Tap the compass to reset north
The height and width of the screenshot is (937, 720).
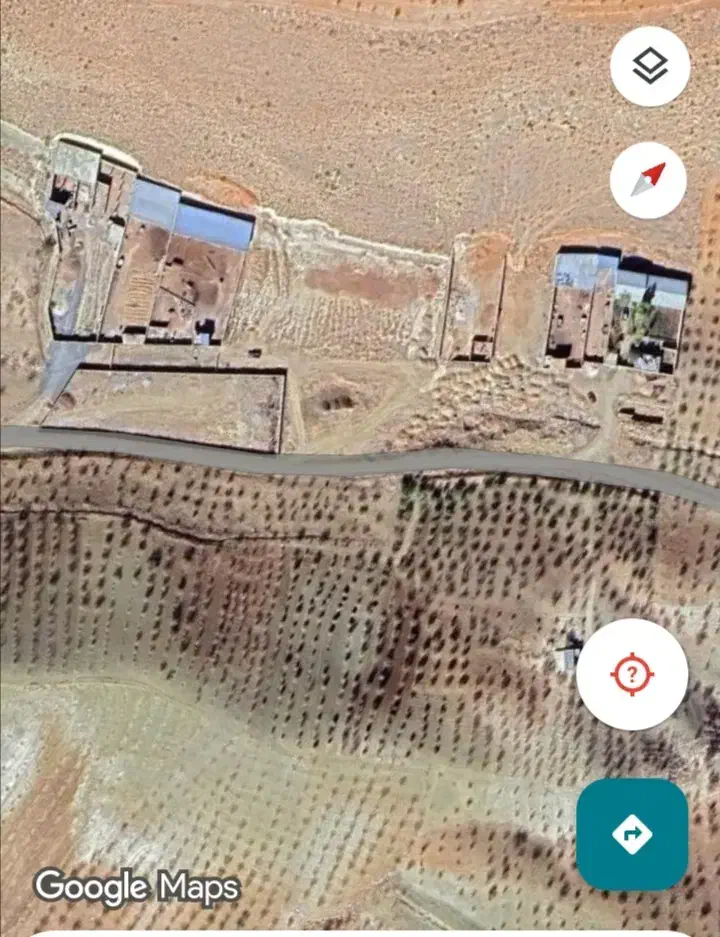click(x=648, y=181)
